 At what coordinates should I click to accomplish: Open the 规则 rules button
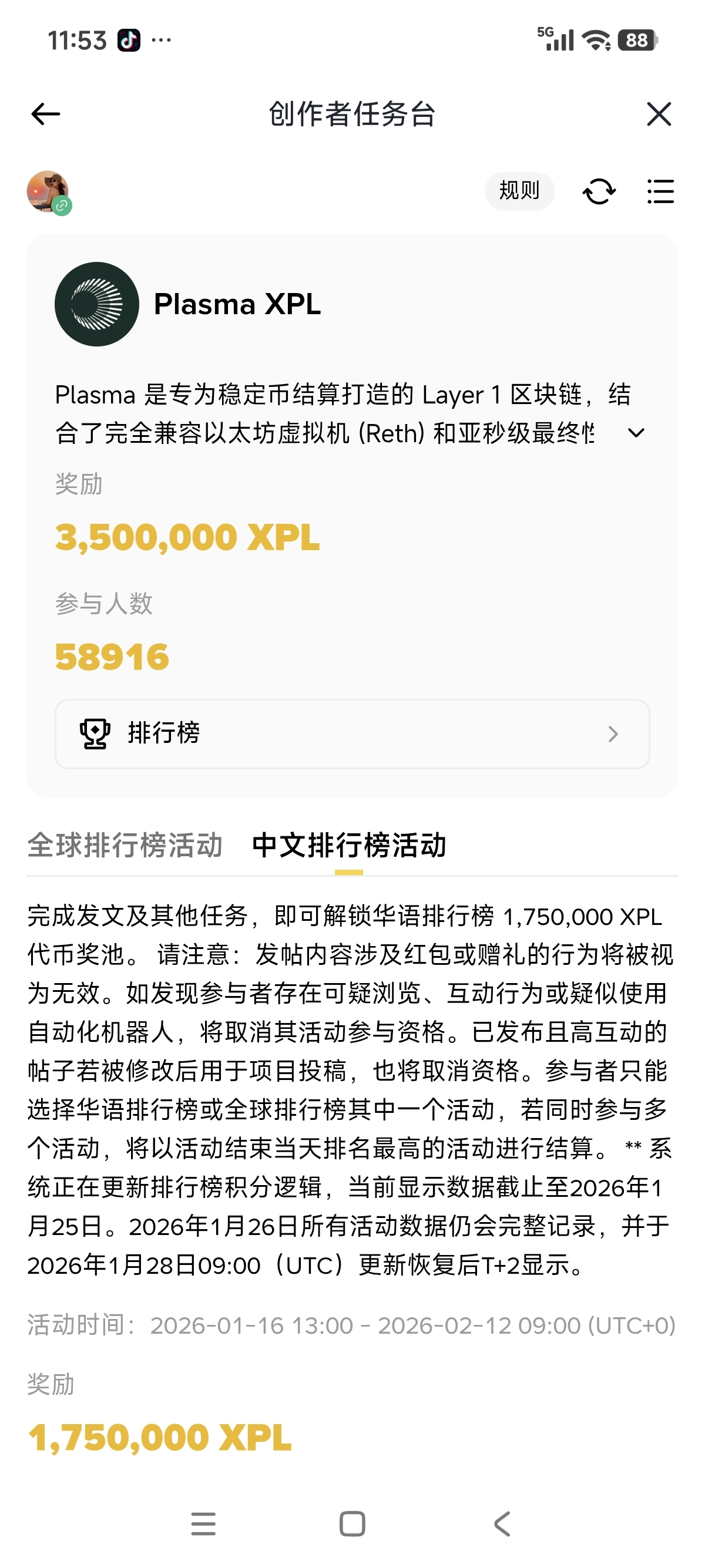tap(519, 191)
